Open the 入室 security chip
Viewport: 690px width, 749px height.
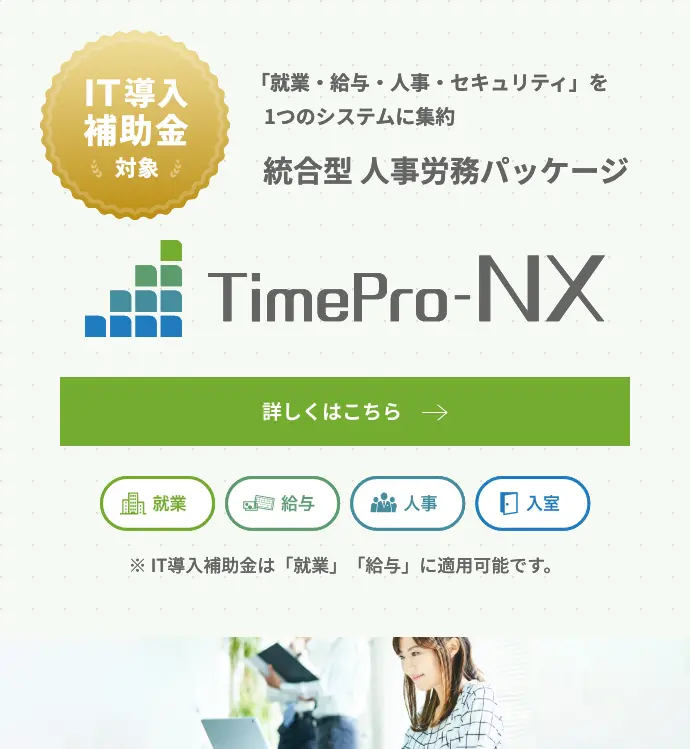[x=532, y=503]
